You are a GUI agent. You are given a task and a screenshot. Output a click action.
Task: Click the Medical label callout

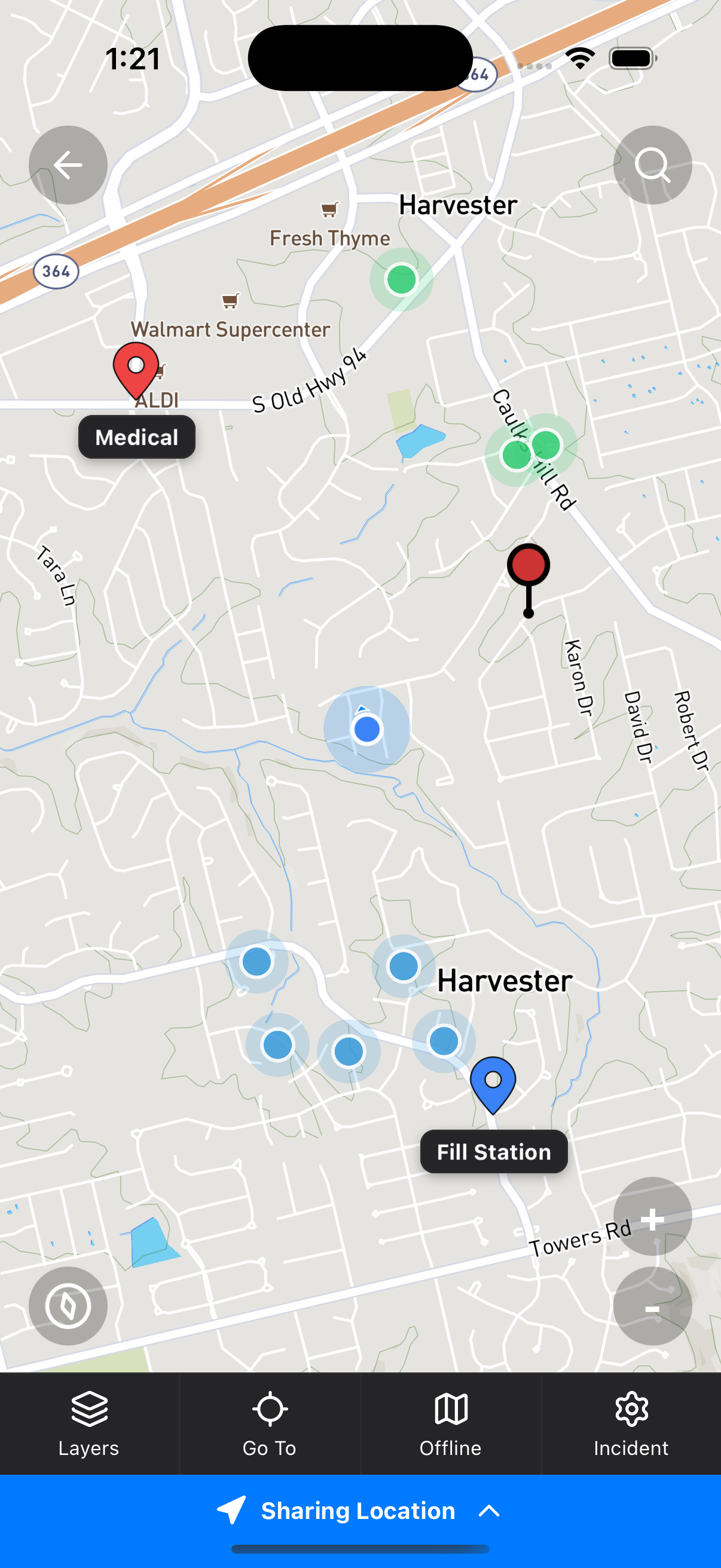[136, 437]
